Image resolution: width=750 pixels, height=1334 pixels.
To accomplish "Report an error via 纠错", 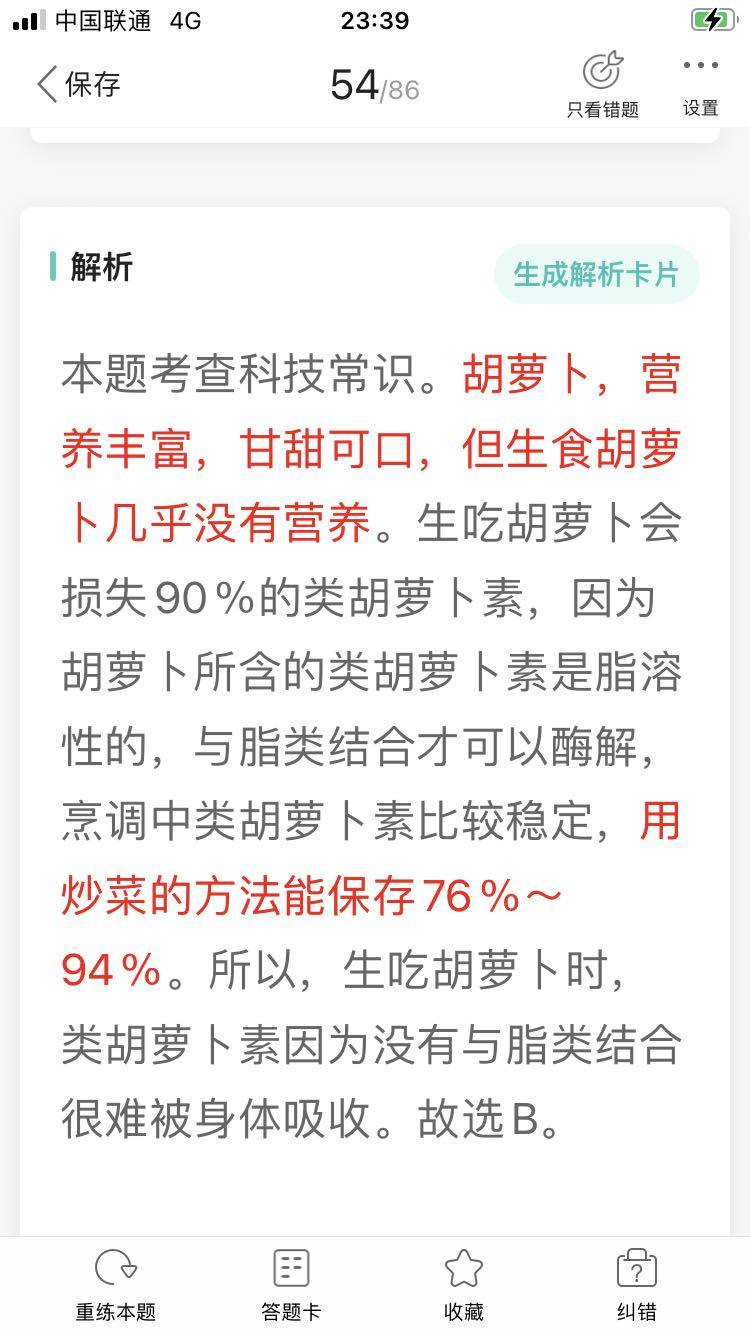I will pyautogui.click(x=636, y=1284).
